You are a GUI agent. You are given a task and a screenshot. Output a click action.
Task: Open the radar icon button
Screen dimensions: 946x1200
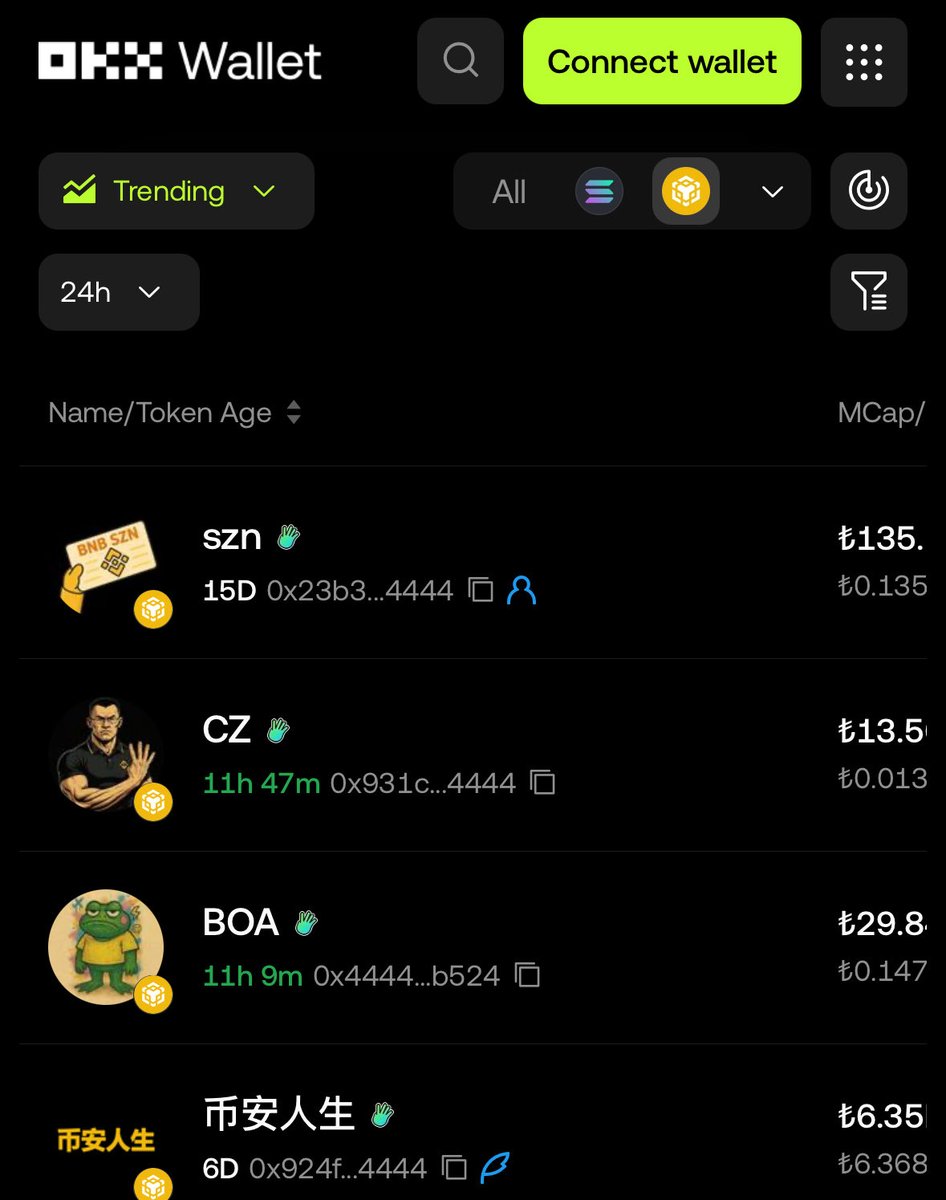tap(868, 191)
